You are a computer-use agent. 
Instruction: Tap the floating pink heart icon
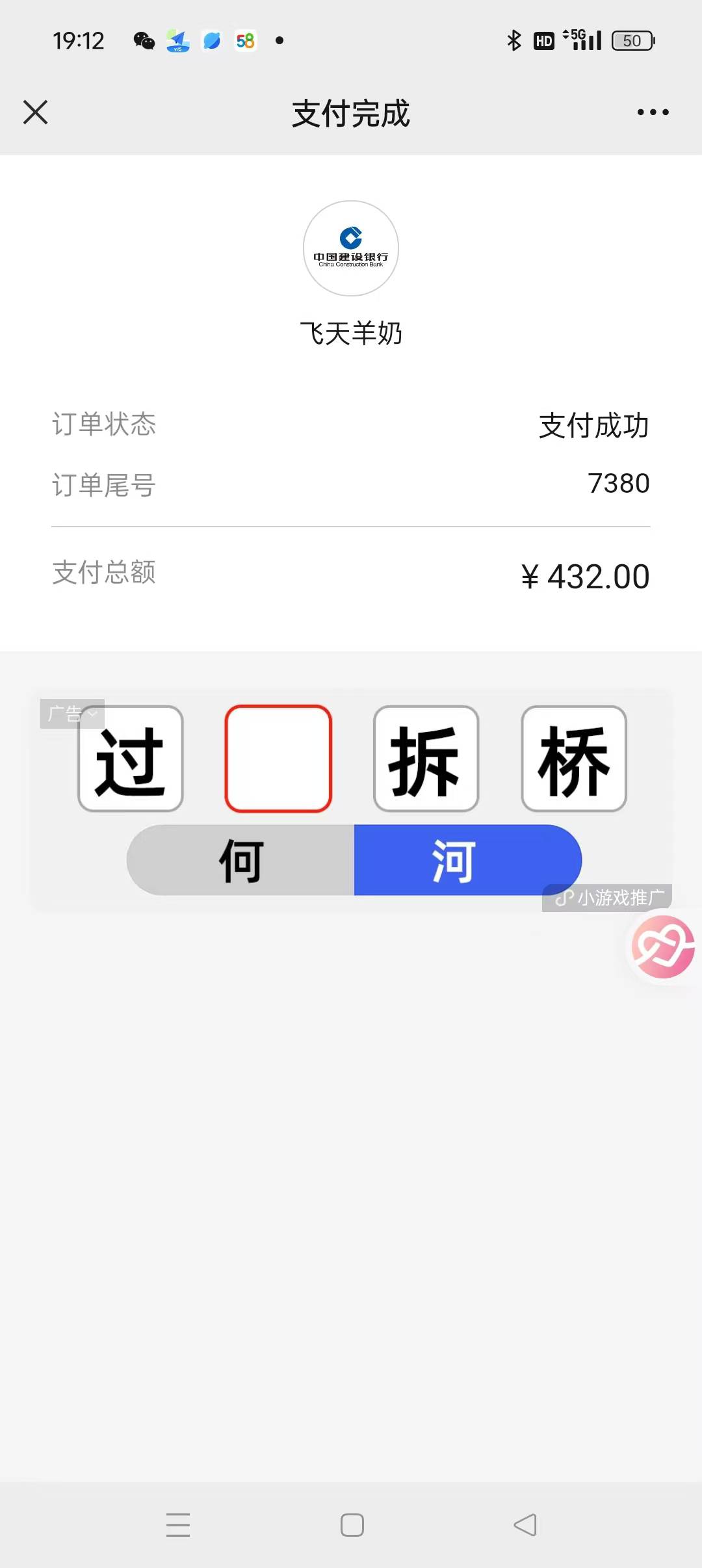663,947
